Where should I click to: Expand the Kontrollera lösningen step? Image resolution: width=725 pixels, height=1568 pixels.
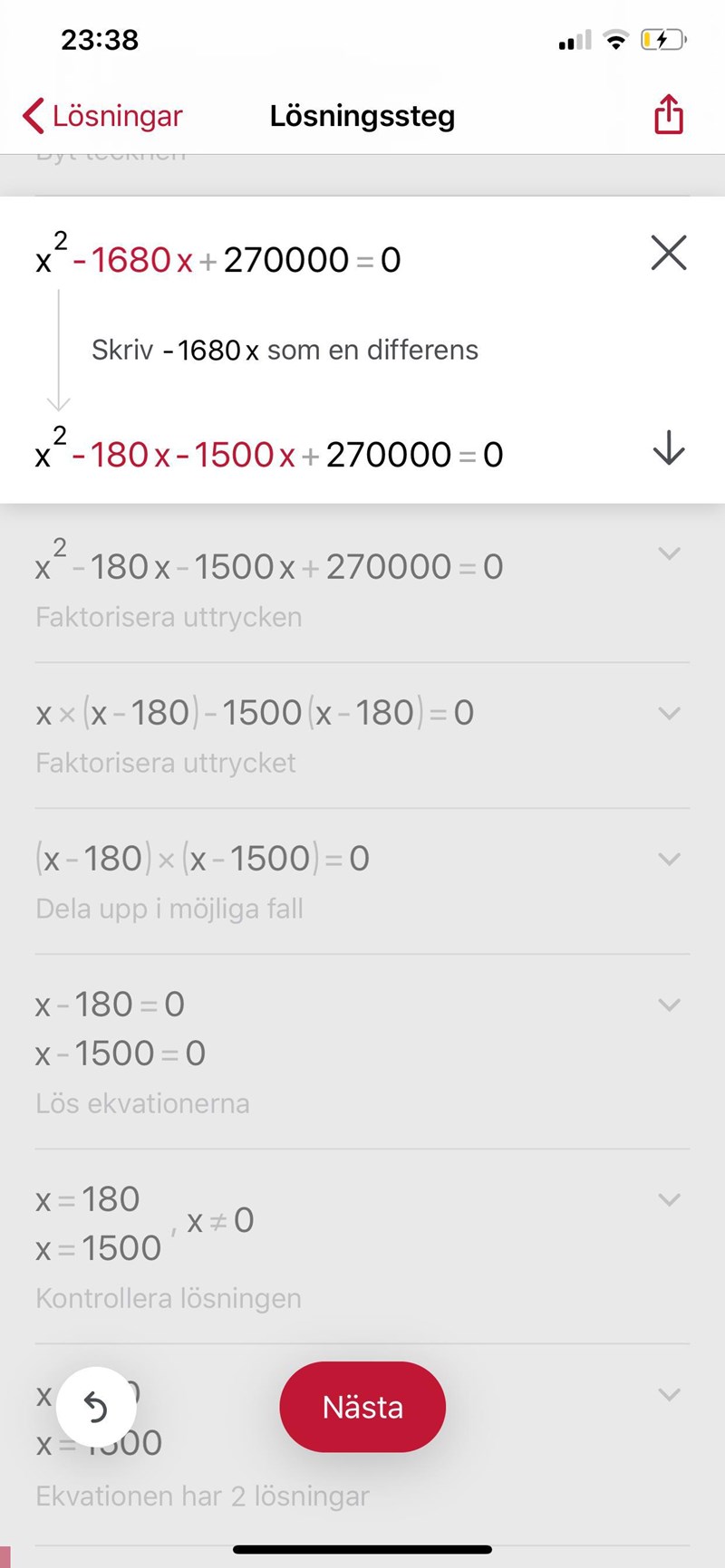point(669,1200)
